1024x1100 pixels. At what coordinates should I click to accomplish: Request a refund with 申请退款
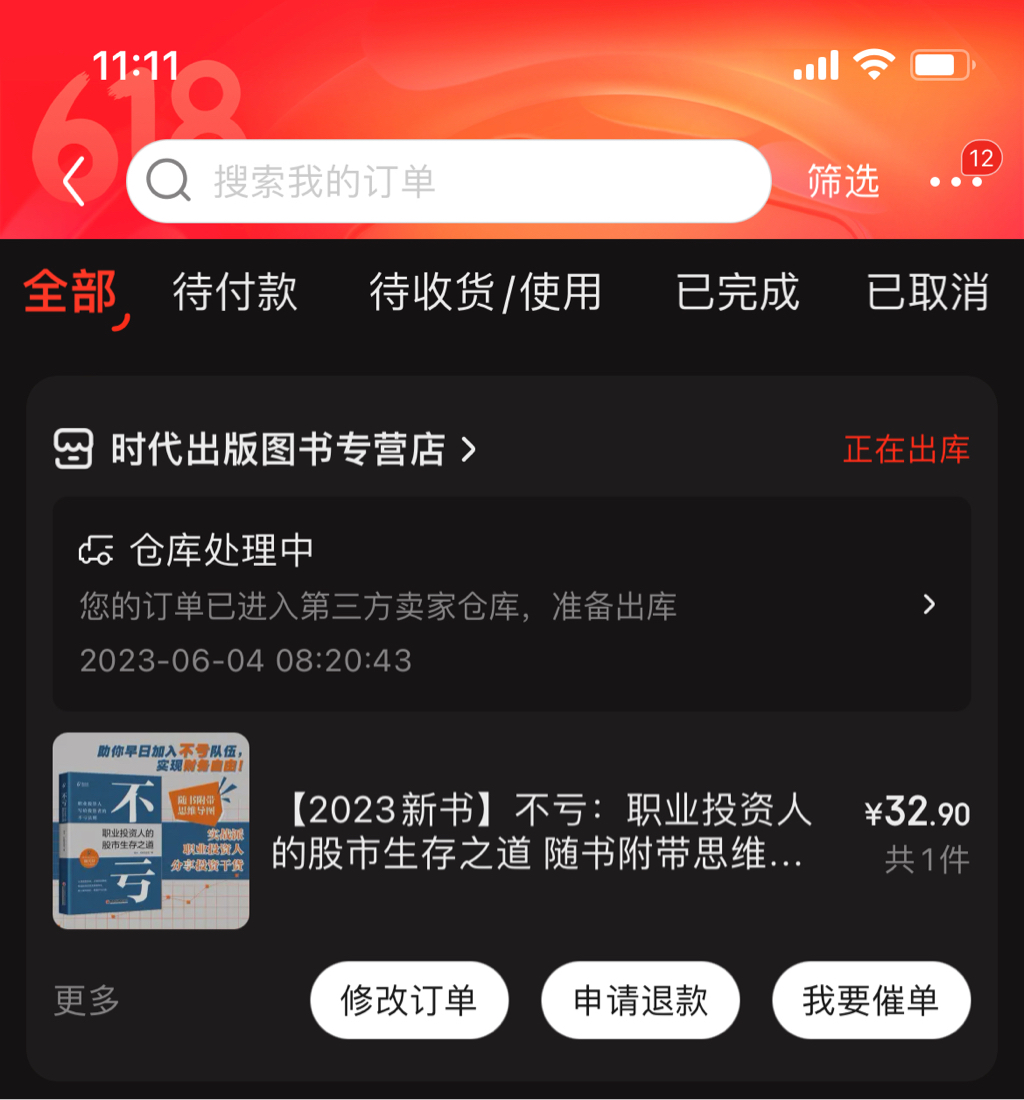[x=640, y=1001]
